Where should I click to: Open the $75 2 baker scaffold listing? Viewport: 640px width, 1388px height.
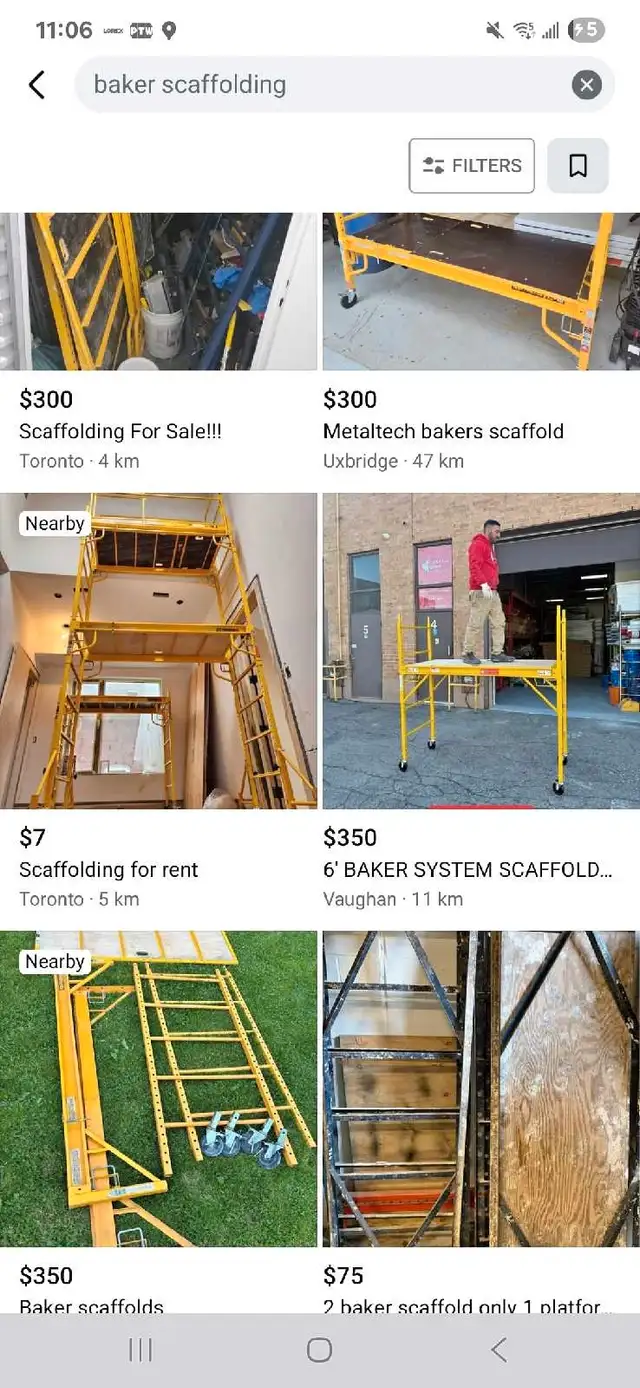point(481,1121)
